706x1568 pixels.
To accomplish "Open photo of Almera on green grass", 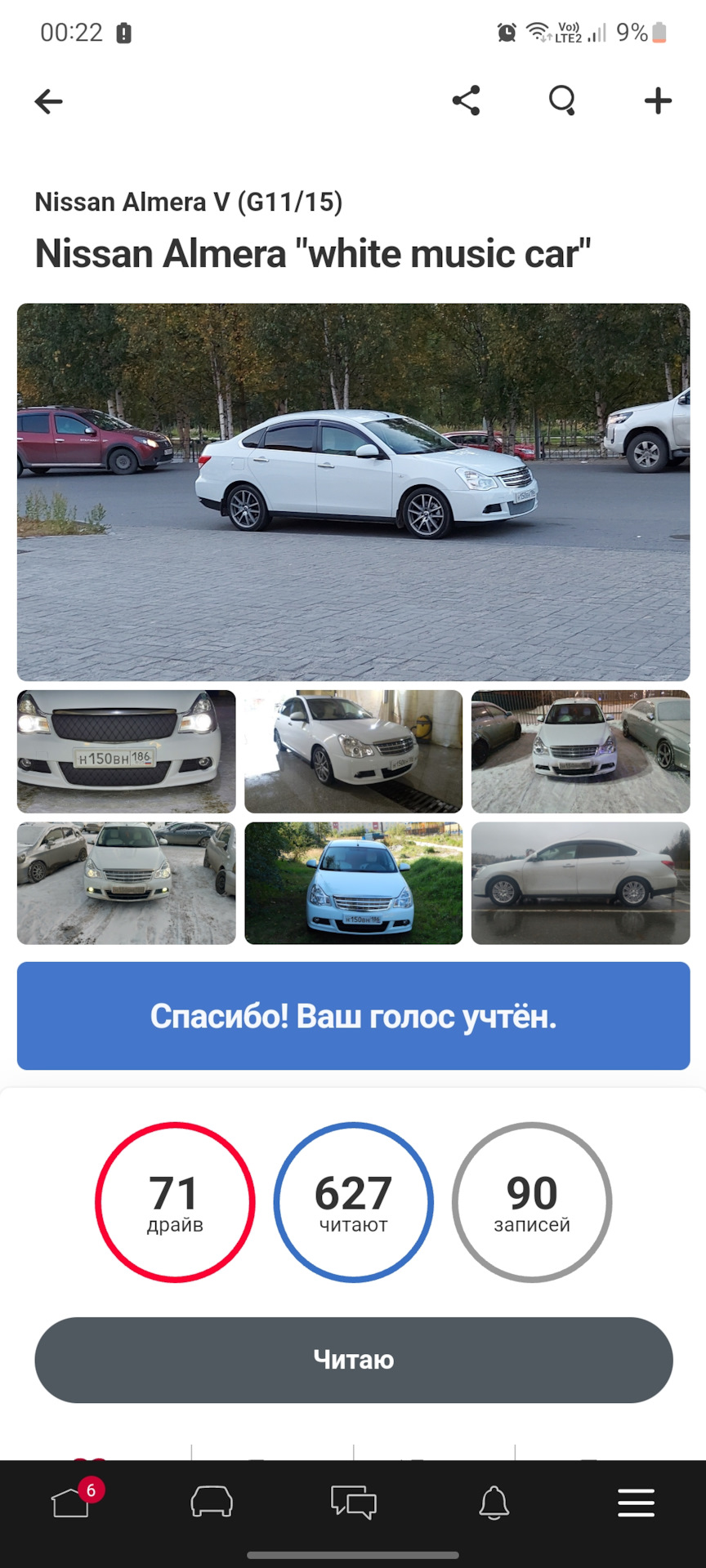I will (x=353, y=883).
